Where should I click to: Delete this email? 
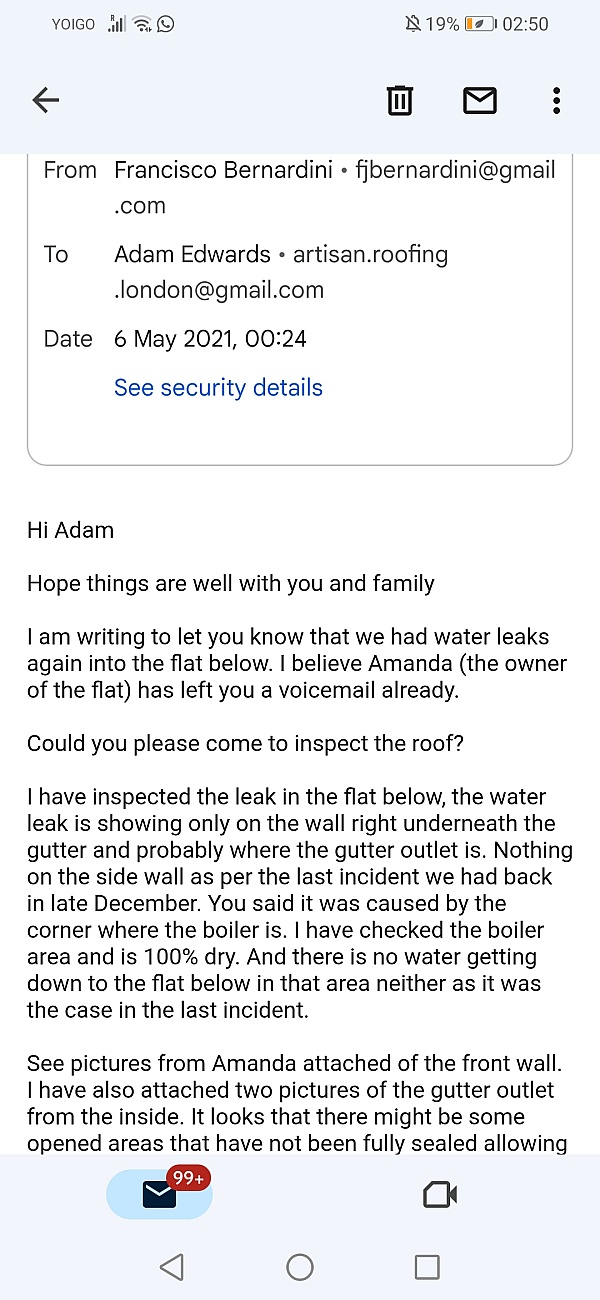point(399,100)
